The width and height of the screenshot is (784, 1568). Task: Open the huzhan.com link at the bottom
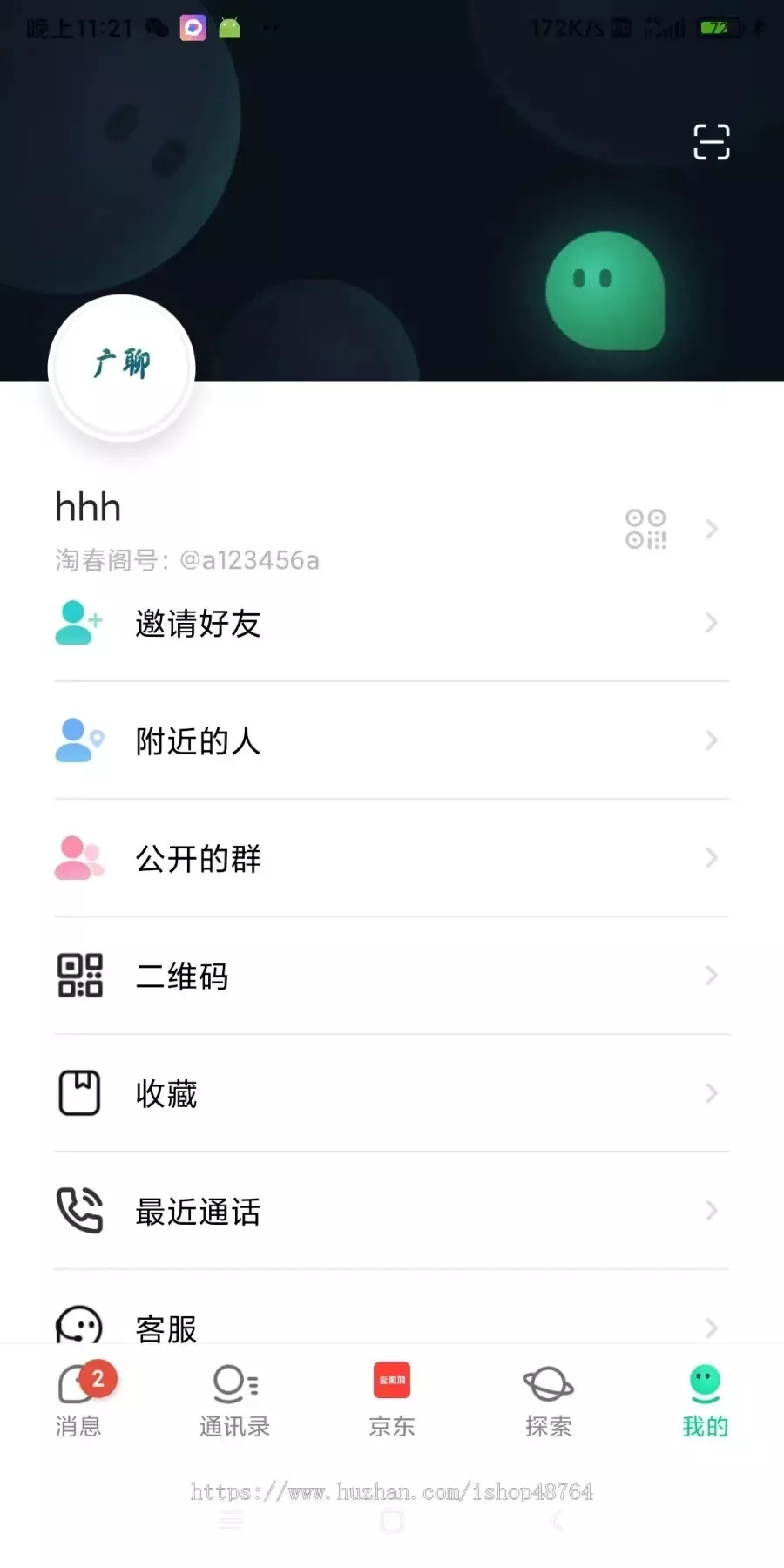coord(392,1491)
